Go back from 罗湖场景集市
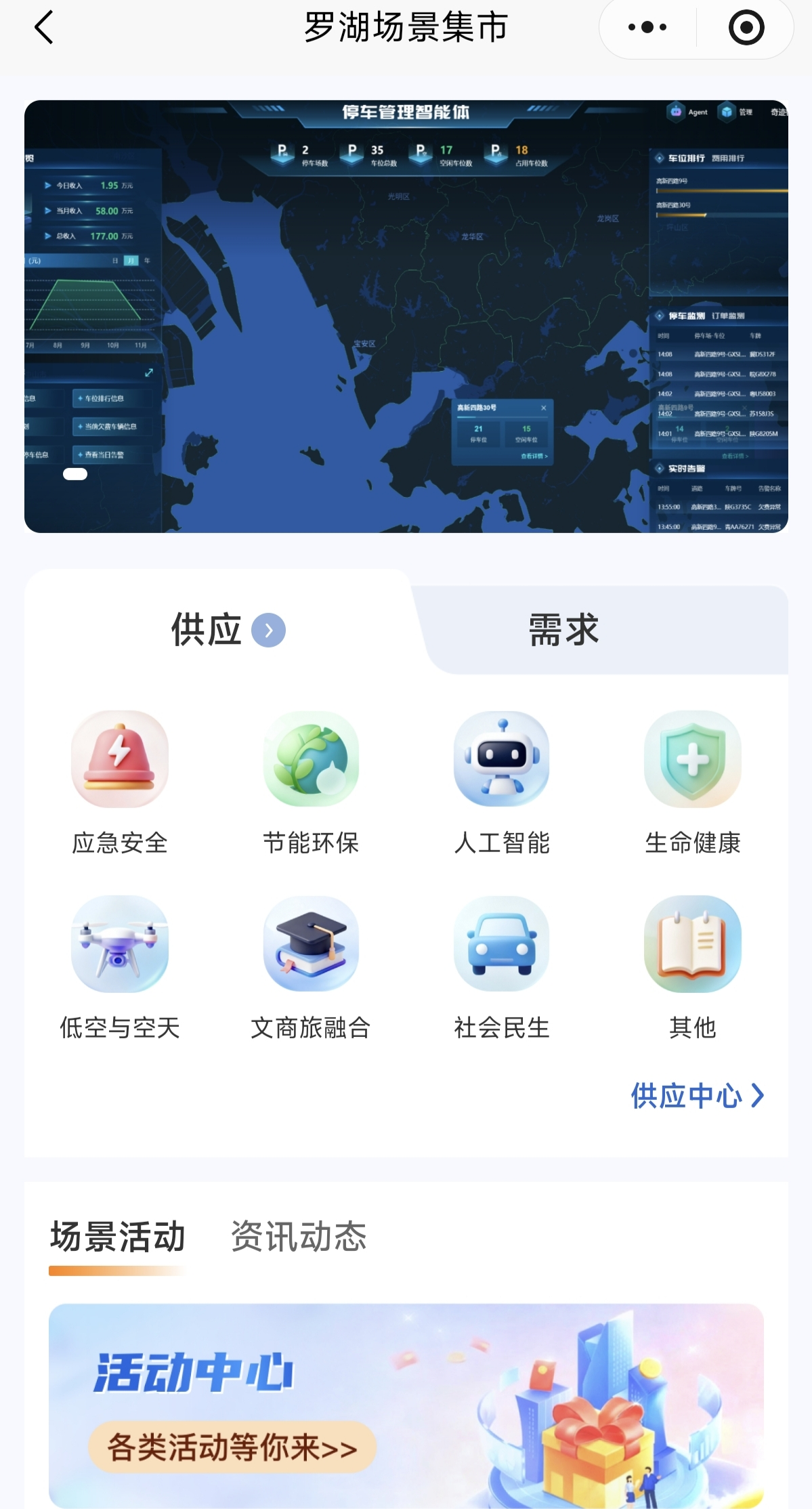This screenshot has width=812, height=1509. [44, 28]
